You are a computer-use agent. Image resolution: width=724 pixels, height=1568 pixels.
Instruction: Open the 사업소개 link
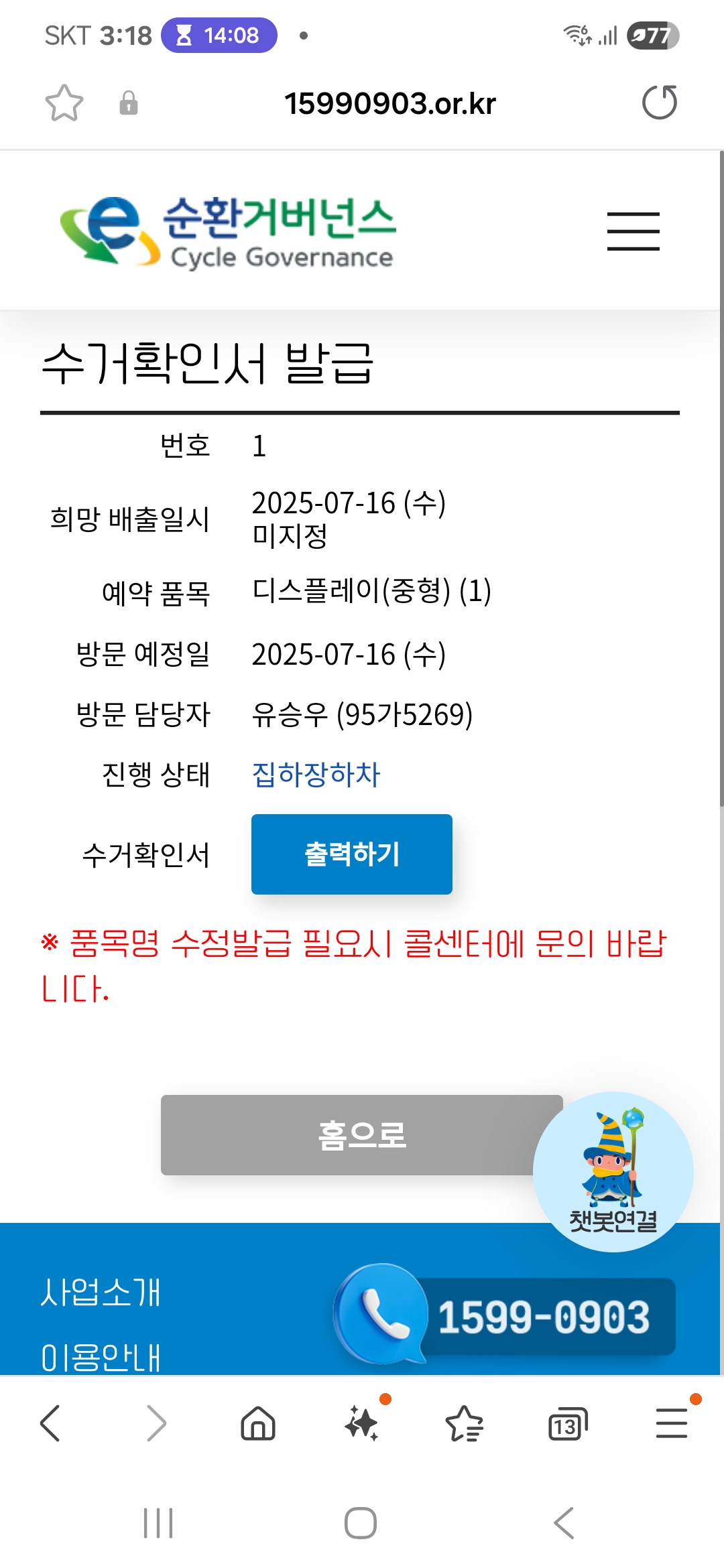click(x=101, y=1292)
